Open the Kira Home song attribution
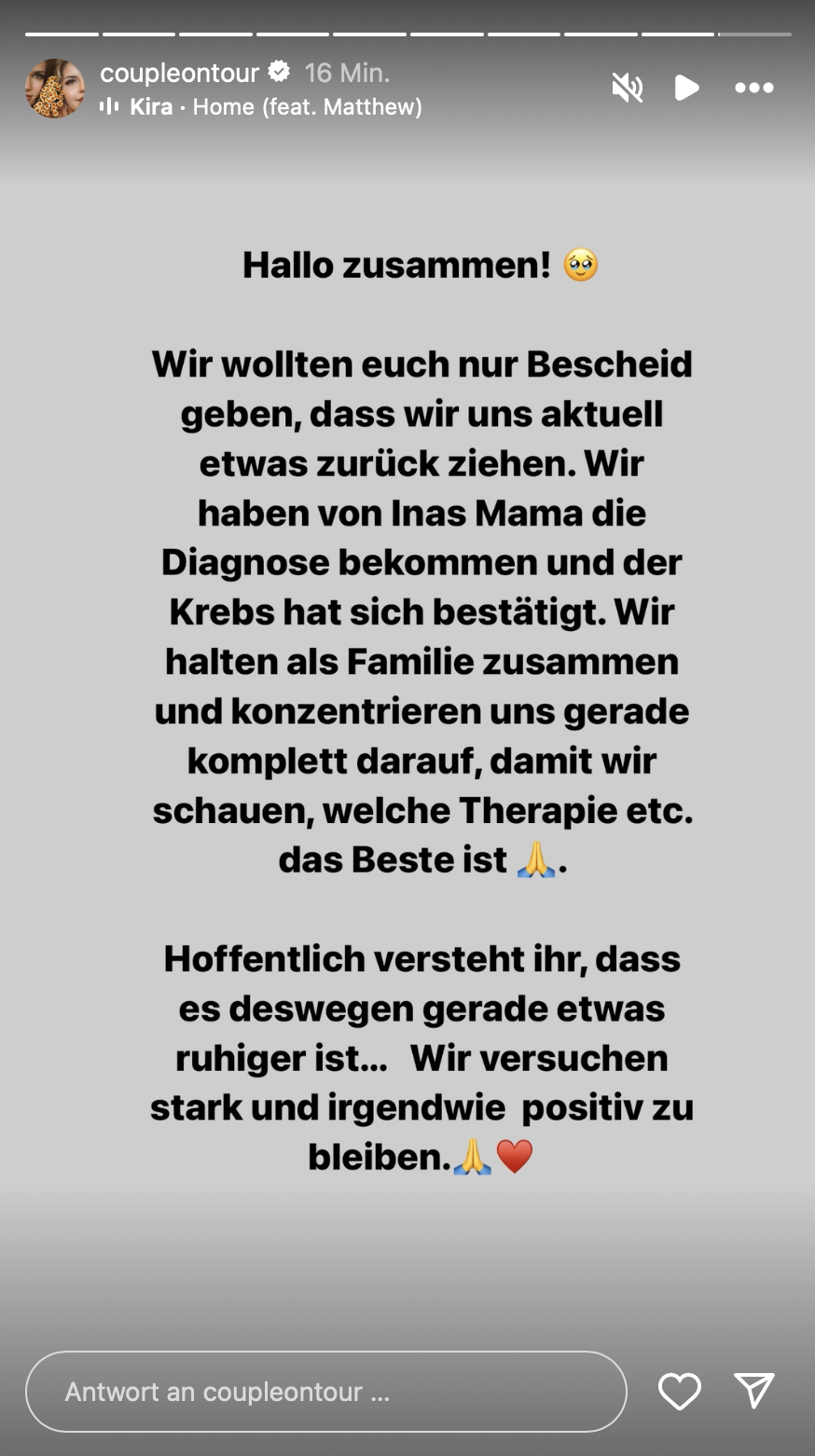Image resolution: width=815 pixels, height=1456 pixels. point(275,107)
